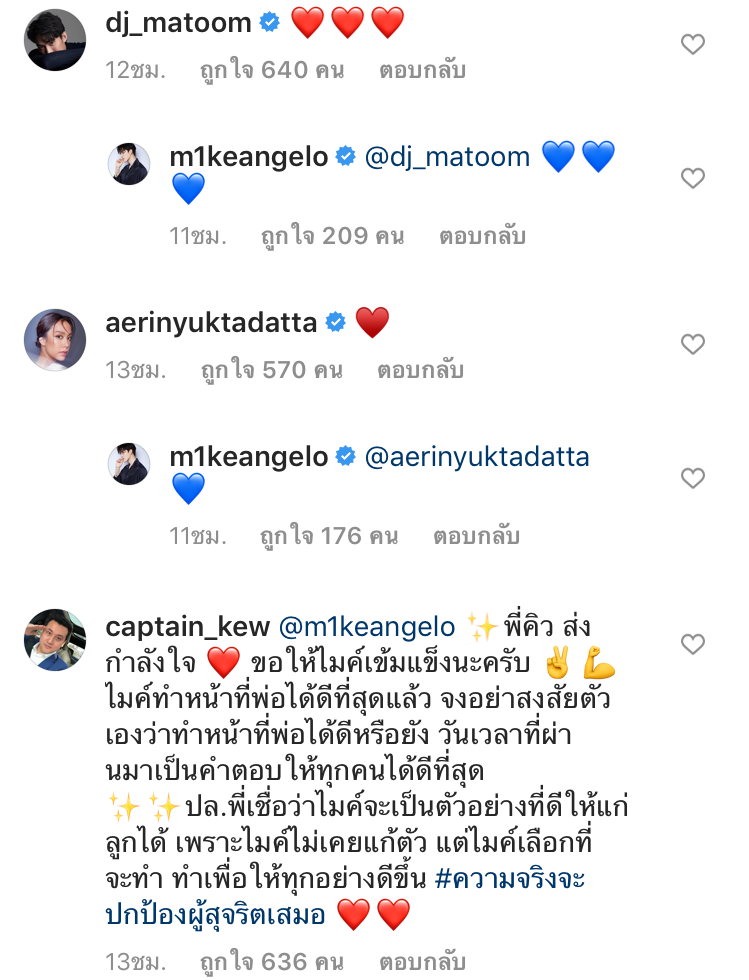Open the @aerinyuktadatta mention link
749x980 pixels.
click(477, 457)
